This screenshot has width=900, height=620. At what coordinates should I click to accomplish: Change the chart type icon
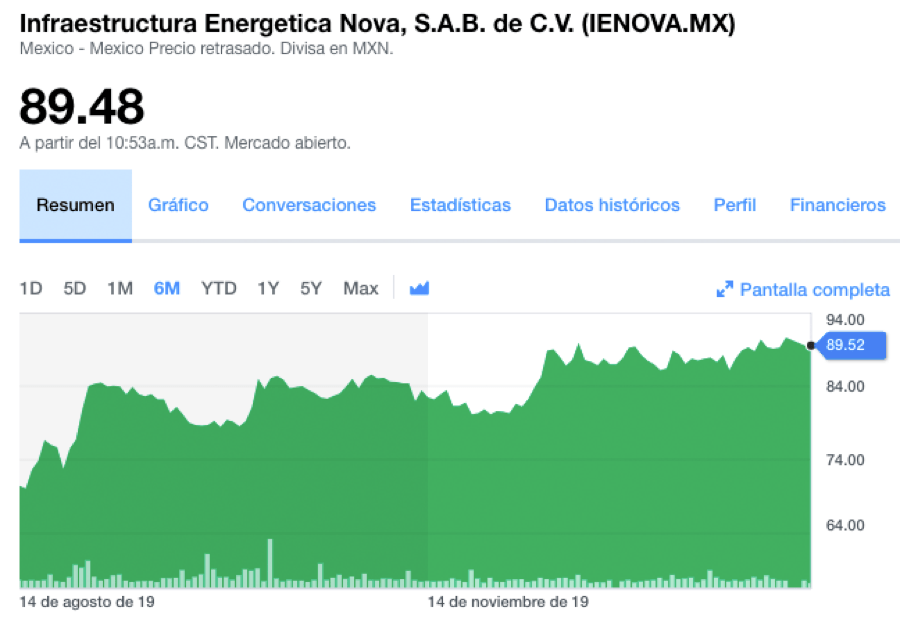pos(419,289)
